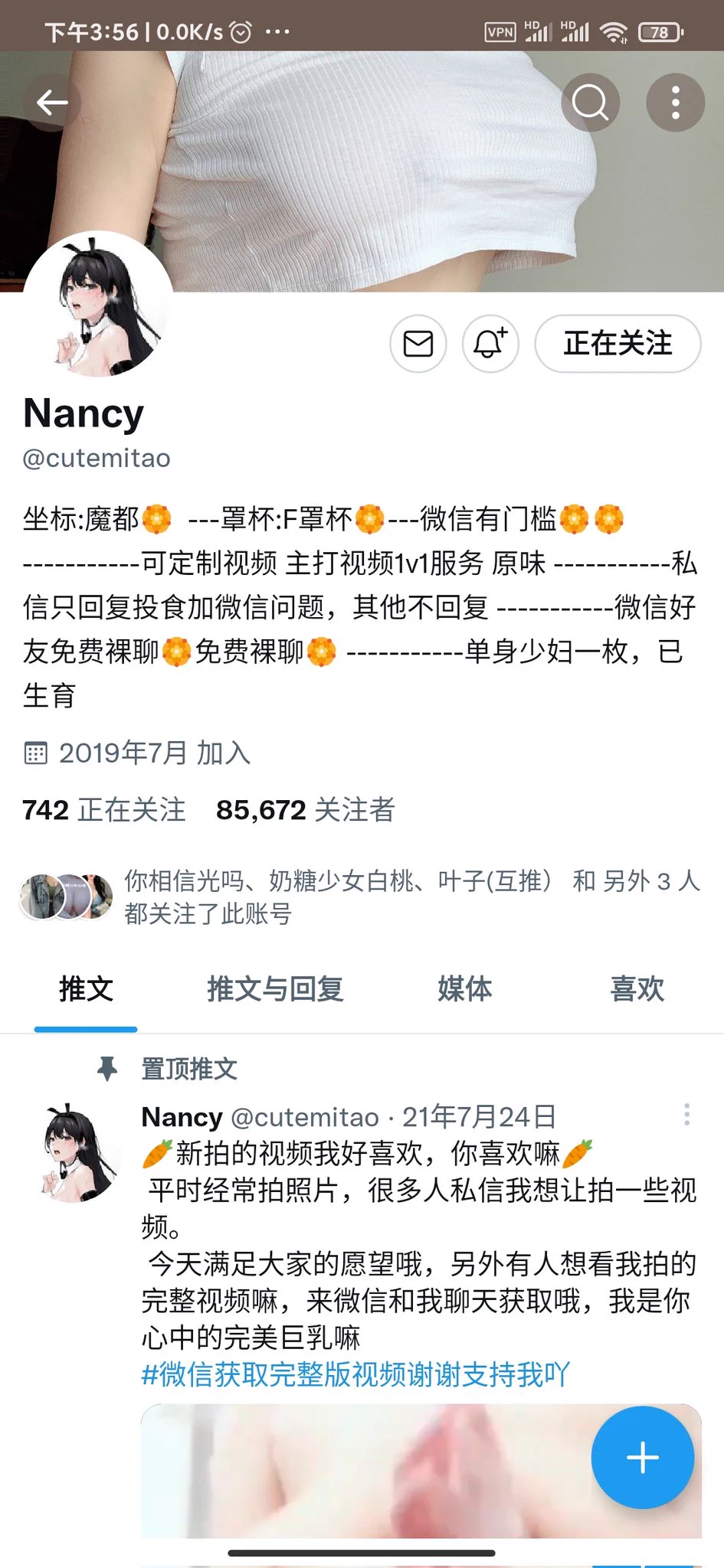This screenshot has width=724, height=1568.
Task: Select the 推文 tab
Action: (x=86, y=989)
